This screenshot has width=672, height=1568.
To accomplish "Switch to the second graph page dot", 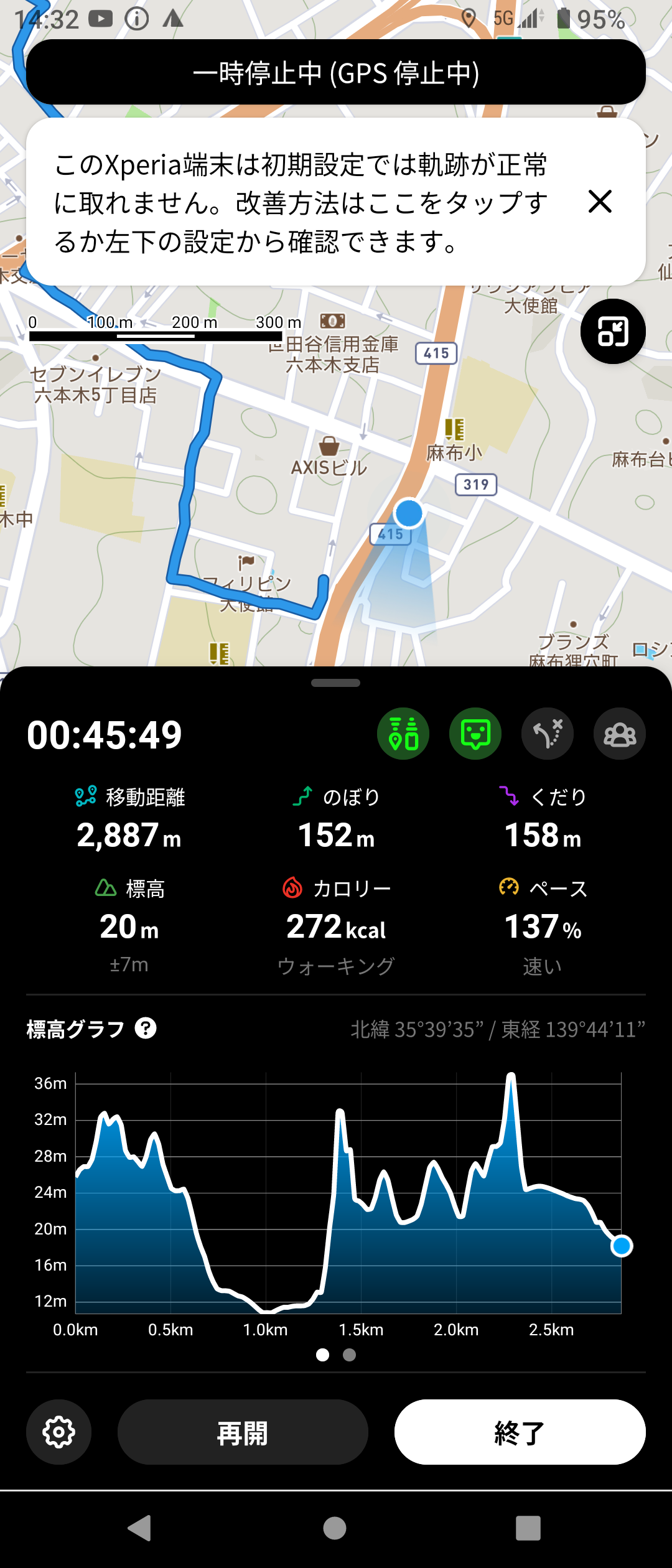I will (350, 1355).
